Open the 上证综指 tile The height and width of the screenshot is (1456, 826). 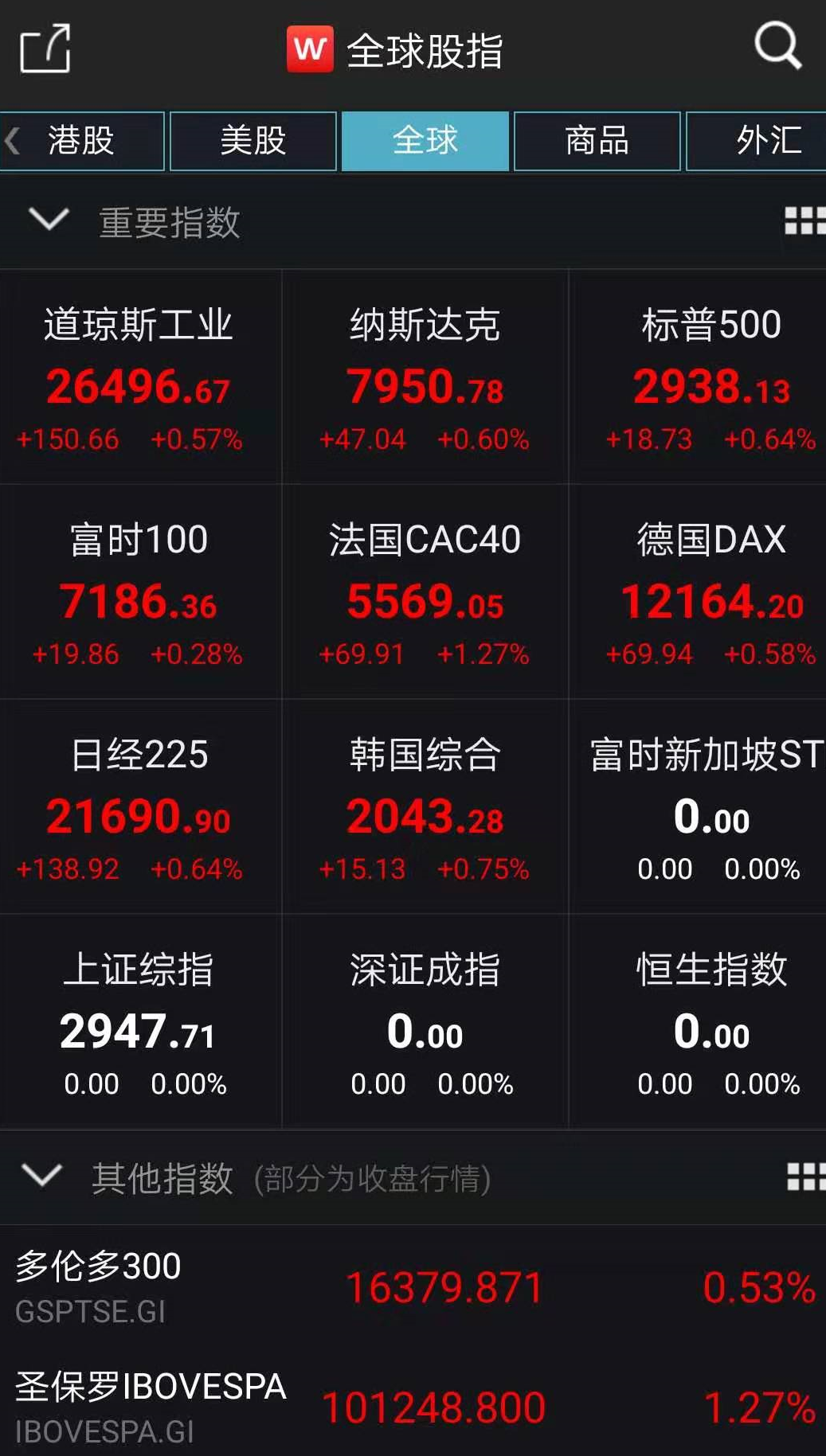140,1021
